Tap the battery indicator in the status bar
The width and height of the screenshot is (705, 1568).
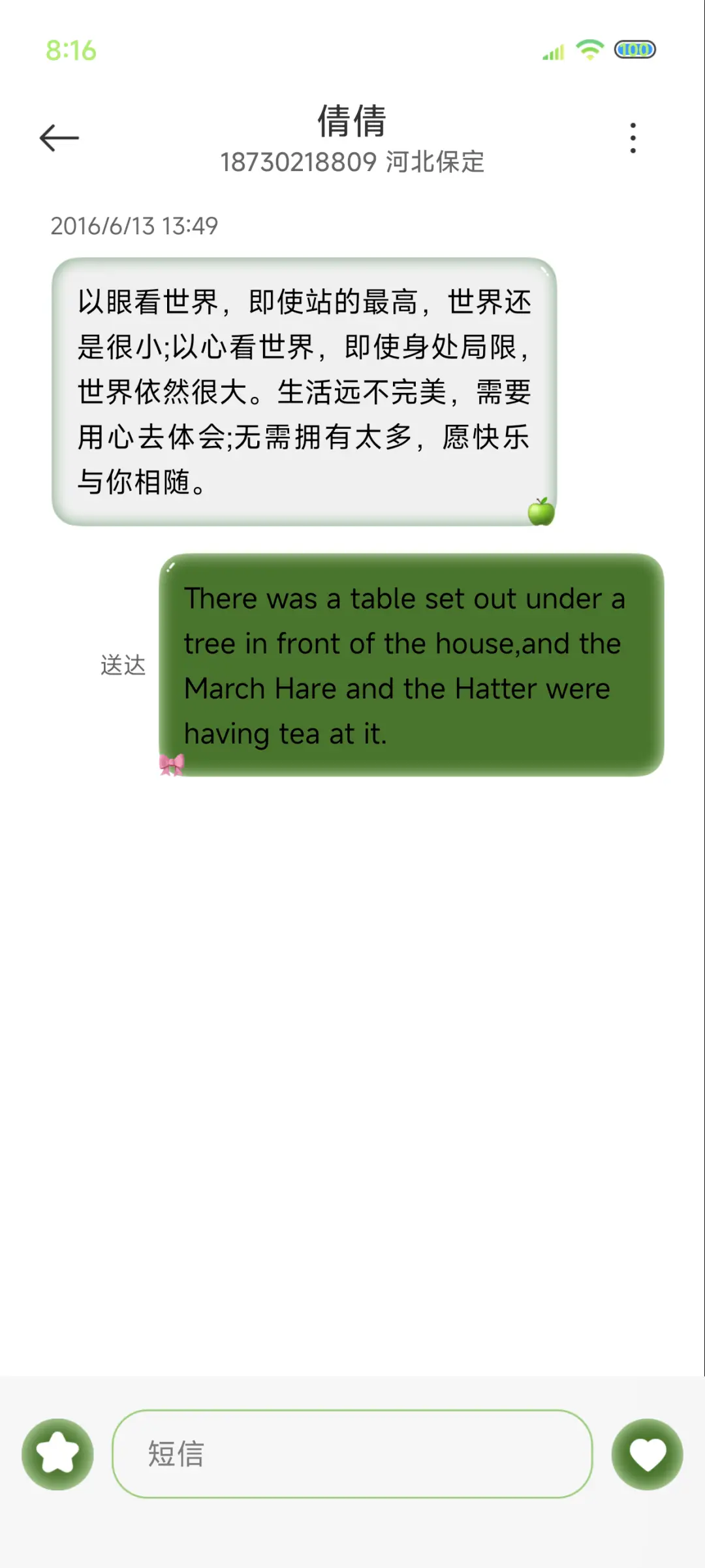[x=634, y=50]
